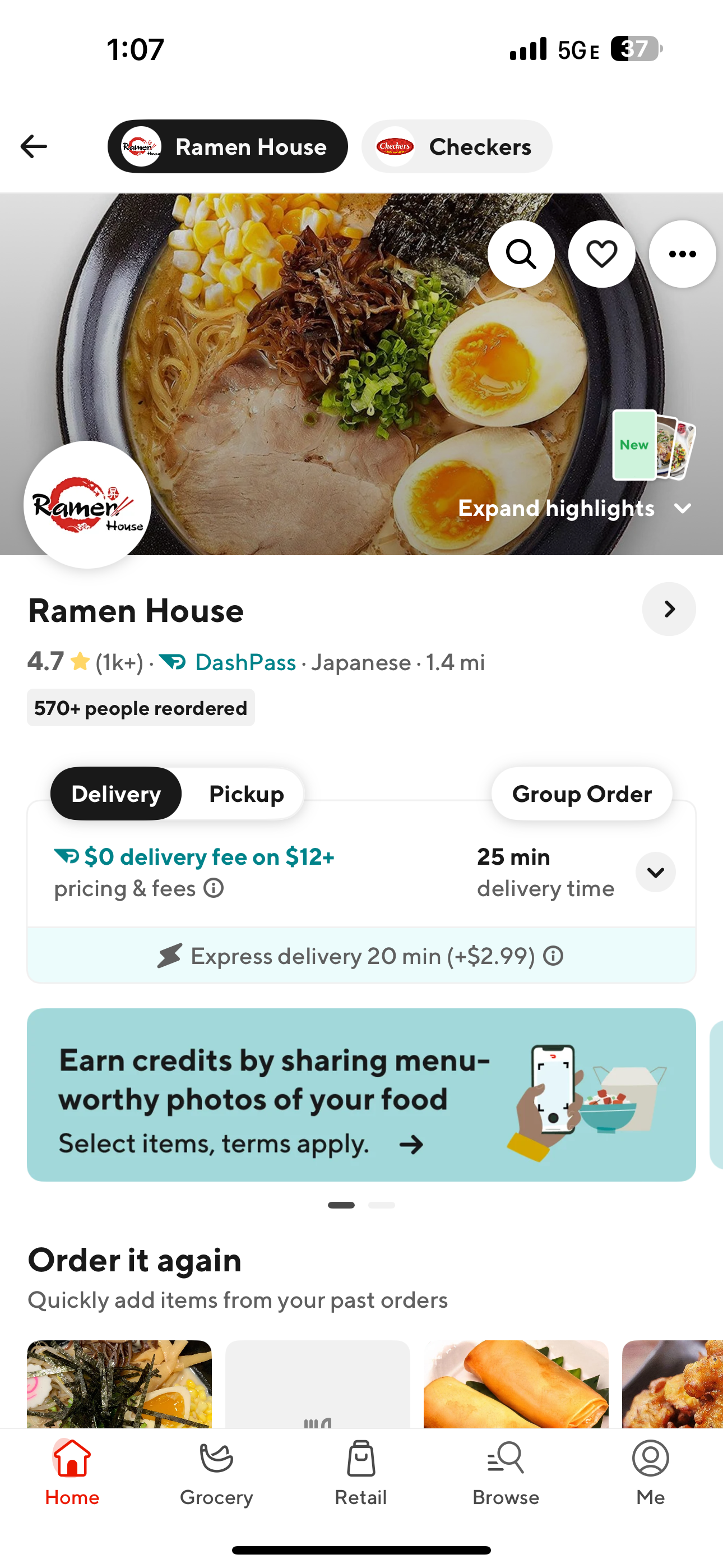Save Ramen House with the heart icon

(x=601, y=254)
